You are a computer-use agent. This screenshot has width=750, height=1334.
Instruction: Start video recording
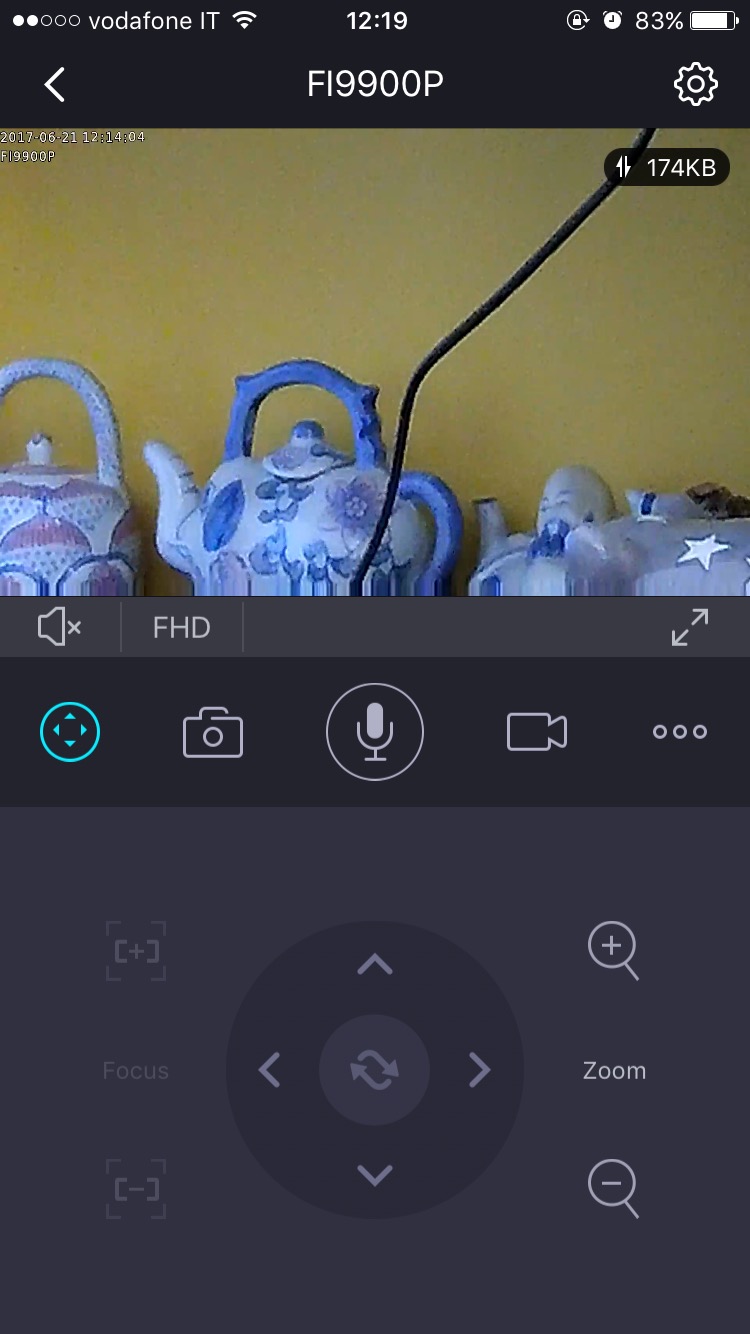537,732
